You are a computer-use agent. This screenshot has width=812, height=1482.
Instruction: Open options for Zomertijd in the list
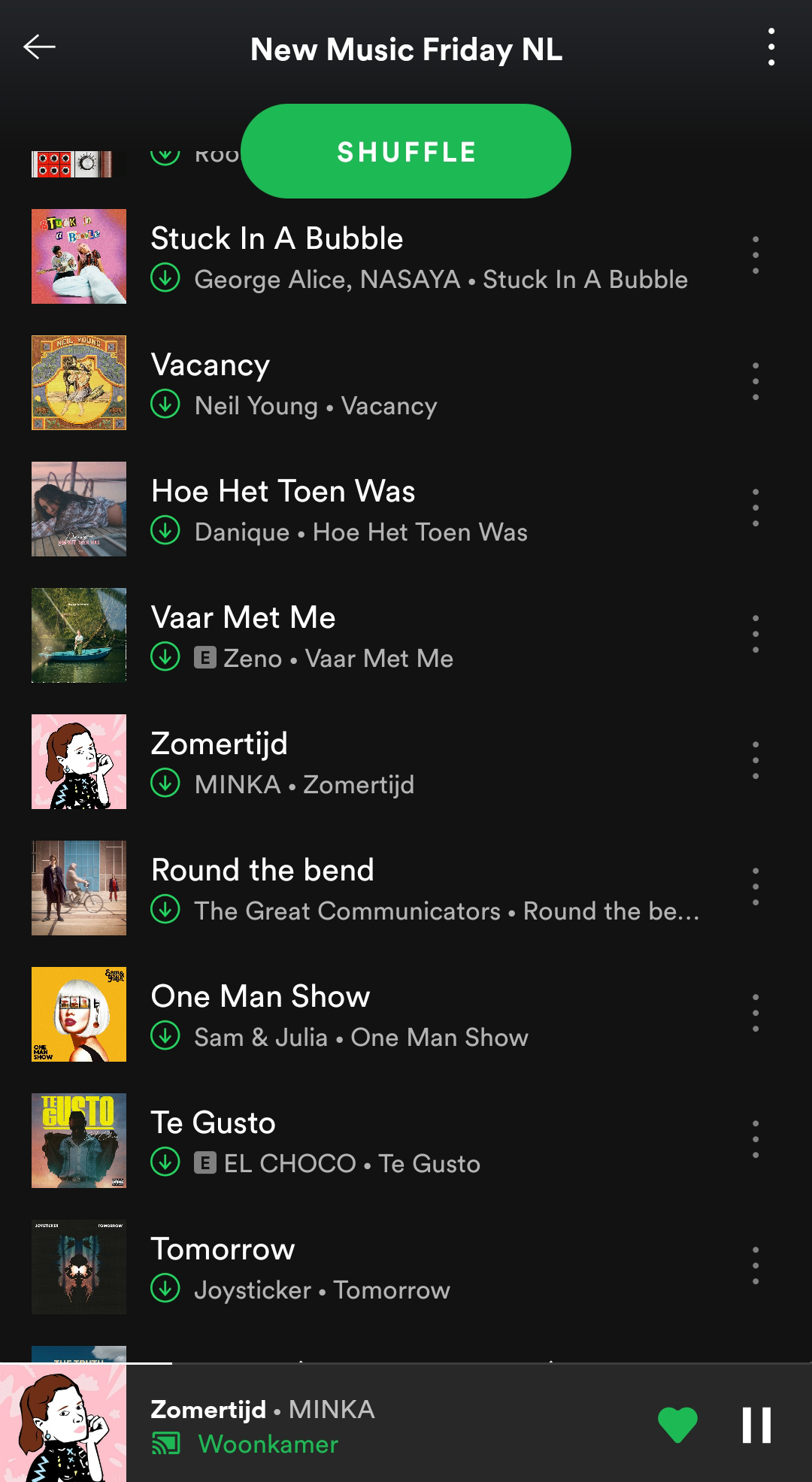click(756, 761)
